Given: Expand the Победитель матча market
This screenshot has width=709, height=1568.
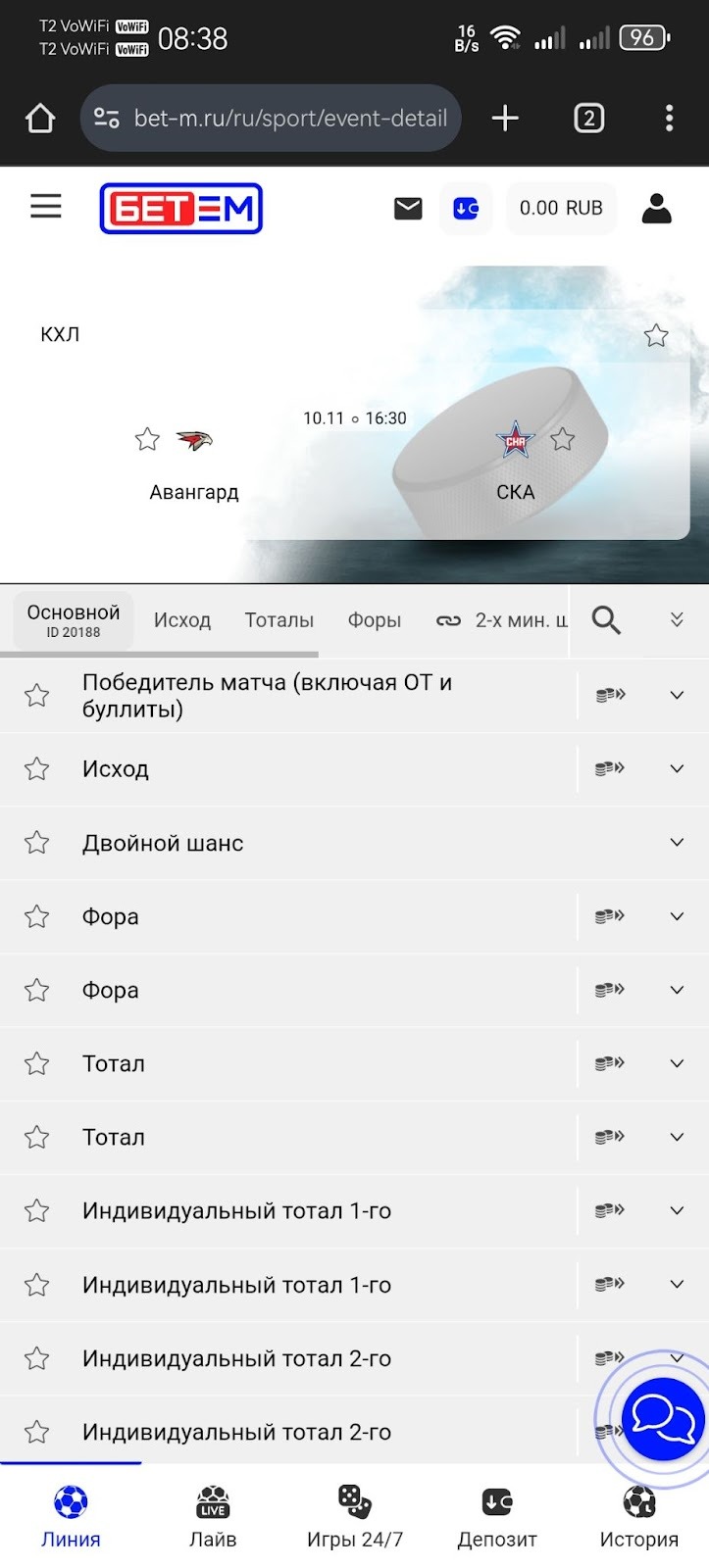Looking at the screenshot, I should (x=677, y=694).
